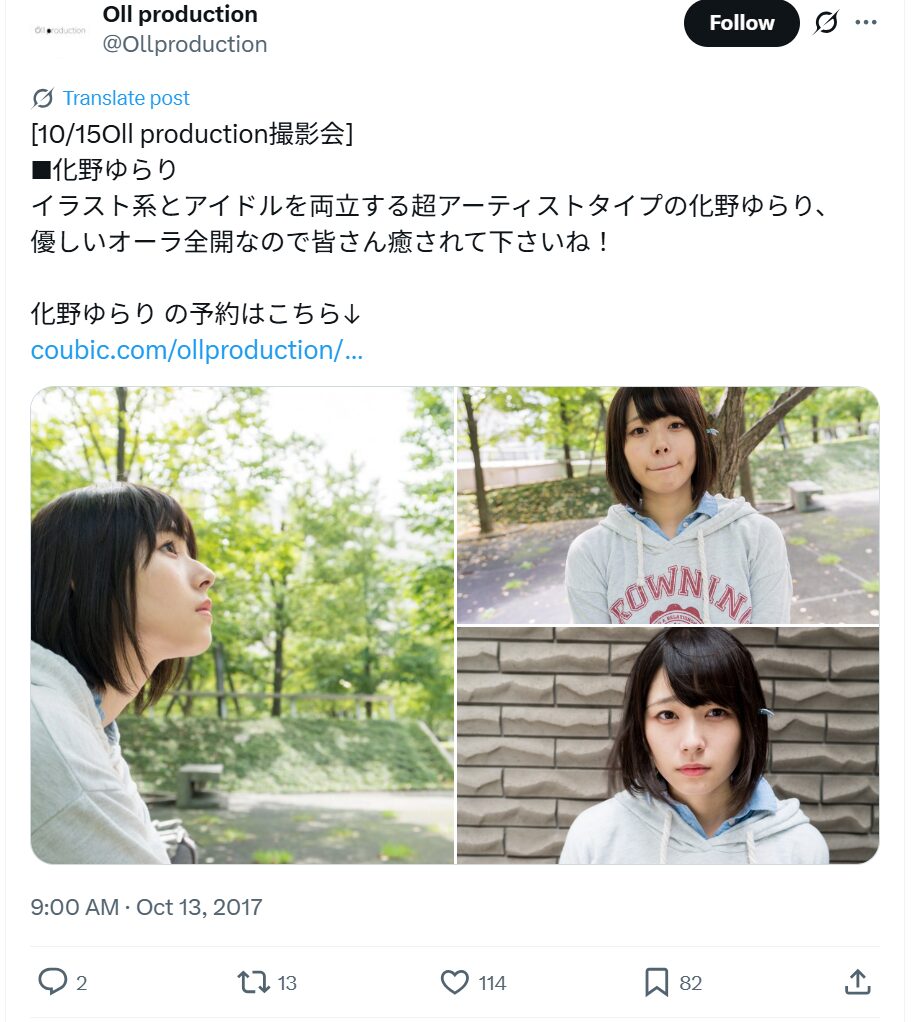Open the 9:00 AM Oct 13, 2017 timestamp
The width and height of the screenshot is (923, 1022).
pos(146,907)
